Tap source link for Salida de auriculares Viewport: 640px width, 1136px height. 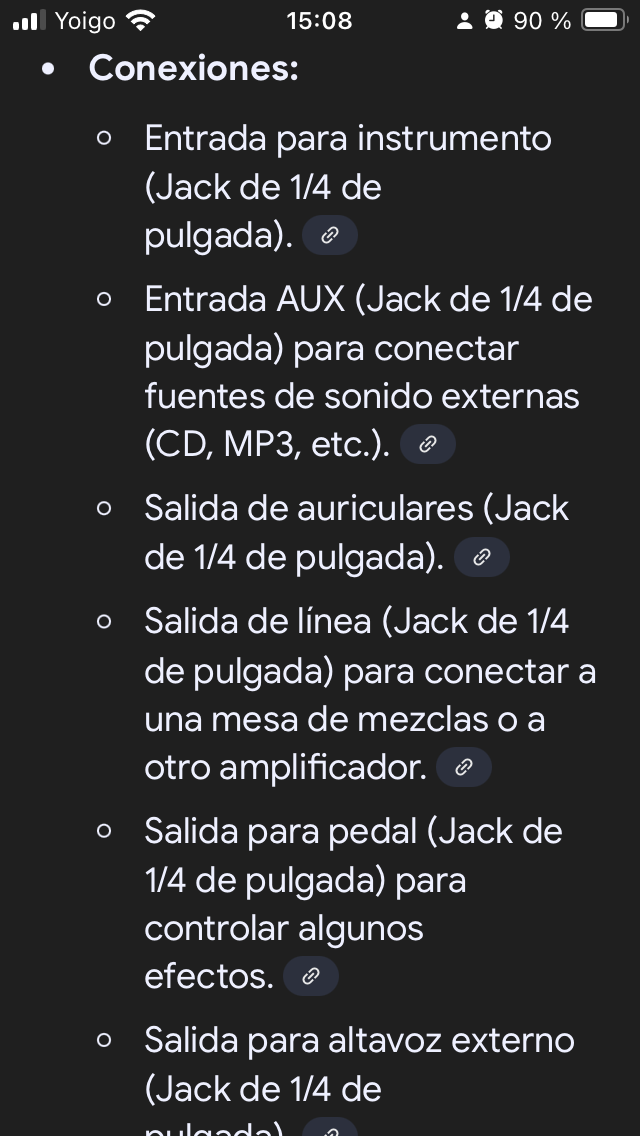coord(481,558)
